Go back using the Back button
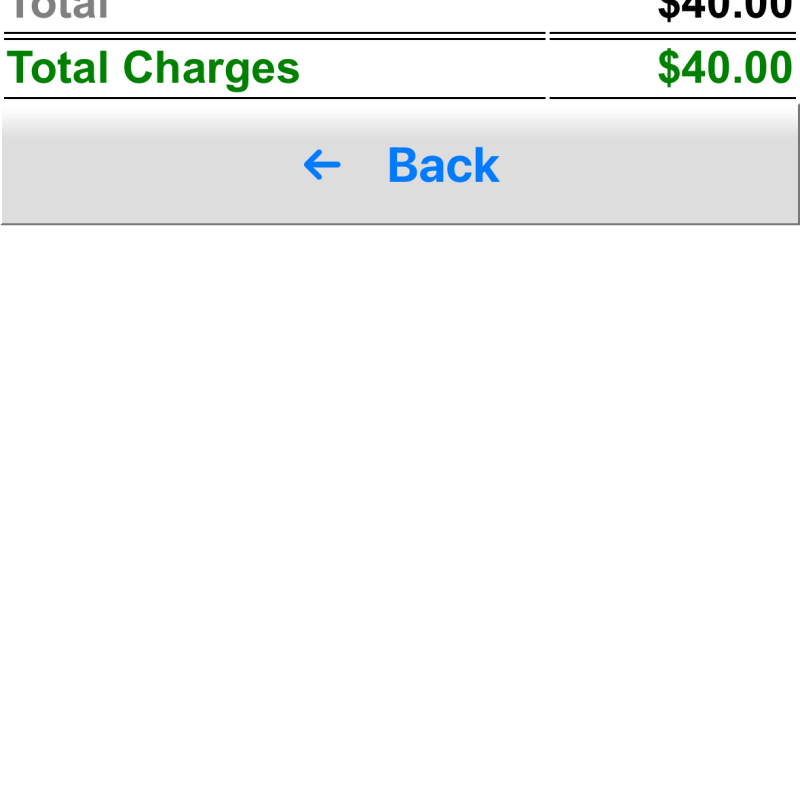 (400, 165)
